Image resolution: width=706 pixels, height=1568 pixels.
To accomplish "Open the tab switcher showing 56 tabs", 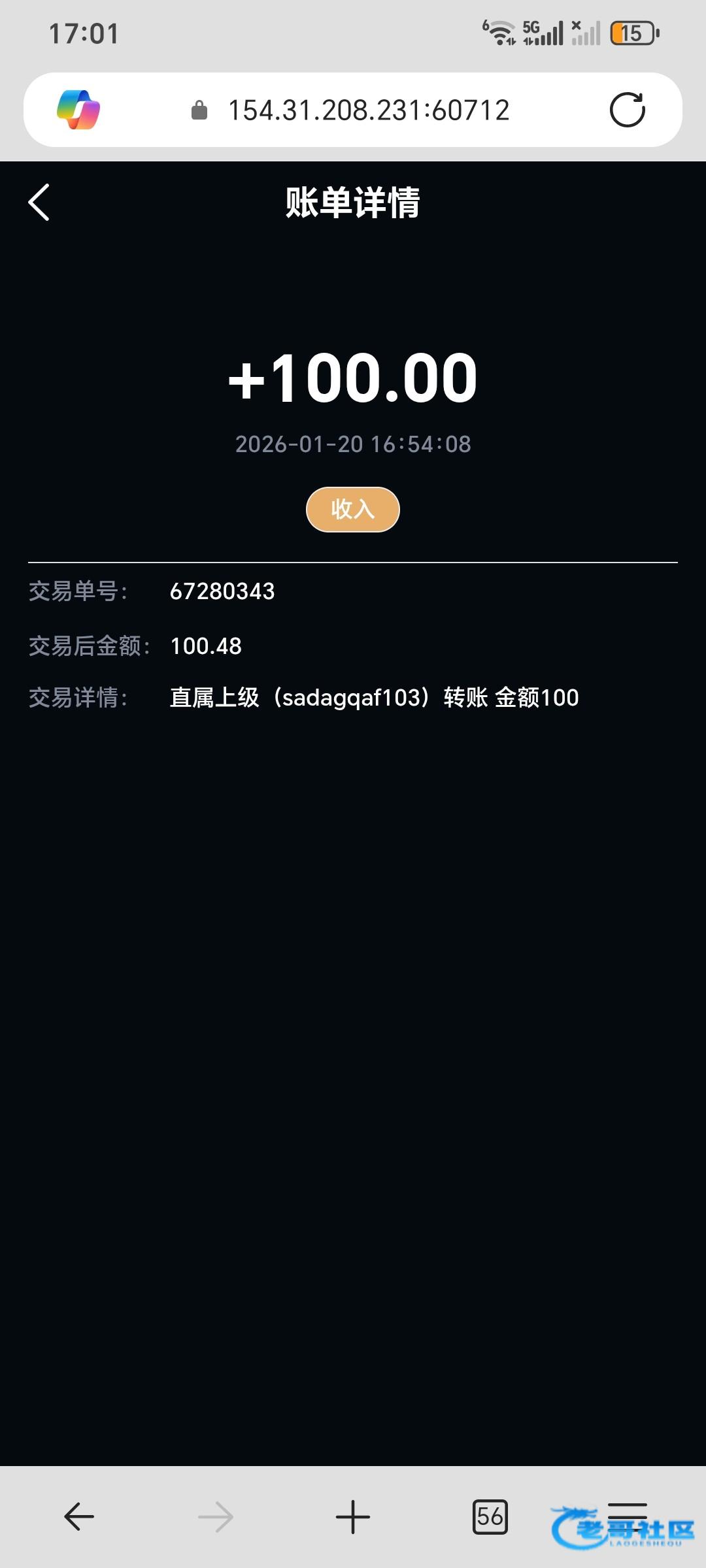I will click(x=490, y=1516).
